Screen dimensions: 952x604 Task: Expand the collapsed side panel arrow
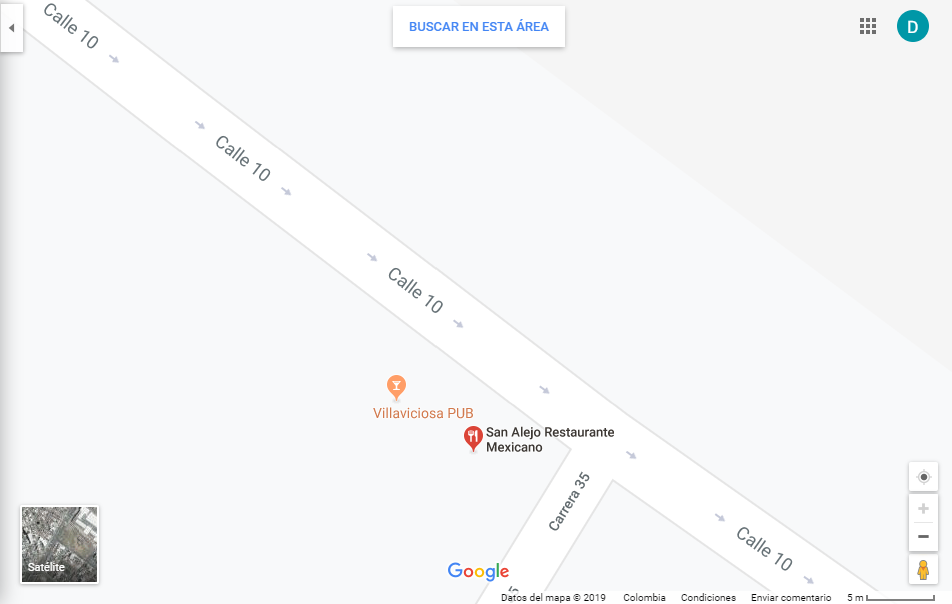point(11,28)
